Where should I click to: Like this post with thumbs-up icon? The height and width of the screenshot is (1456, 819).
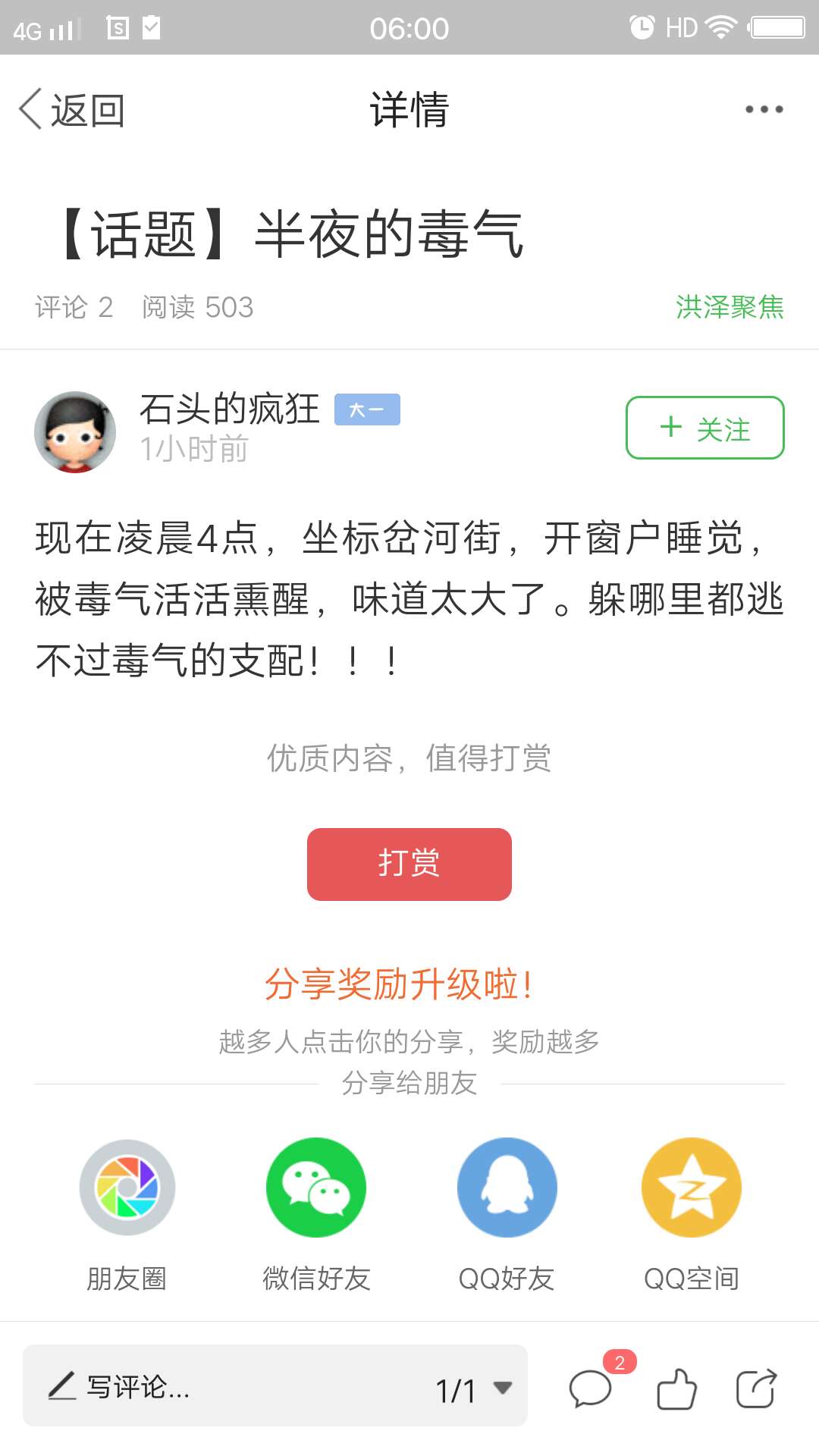click(x=676, y=1389)
